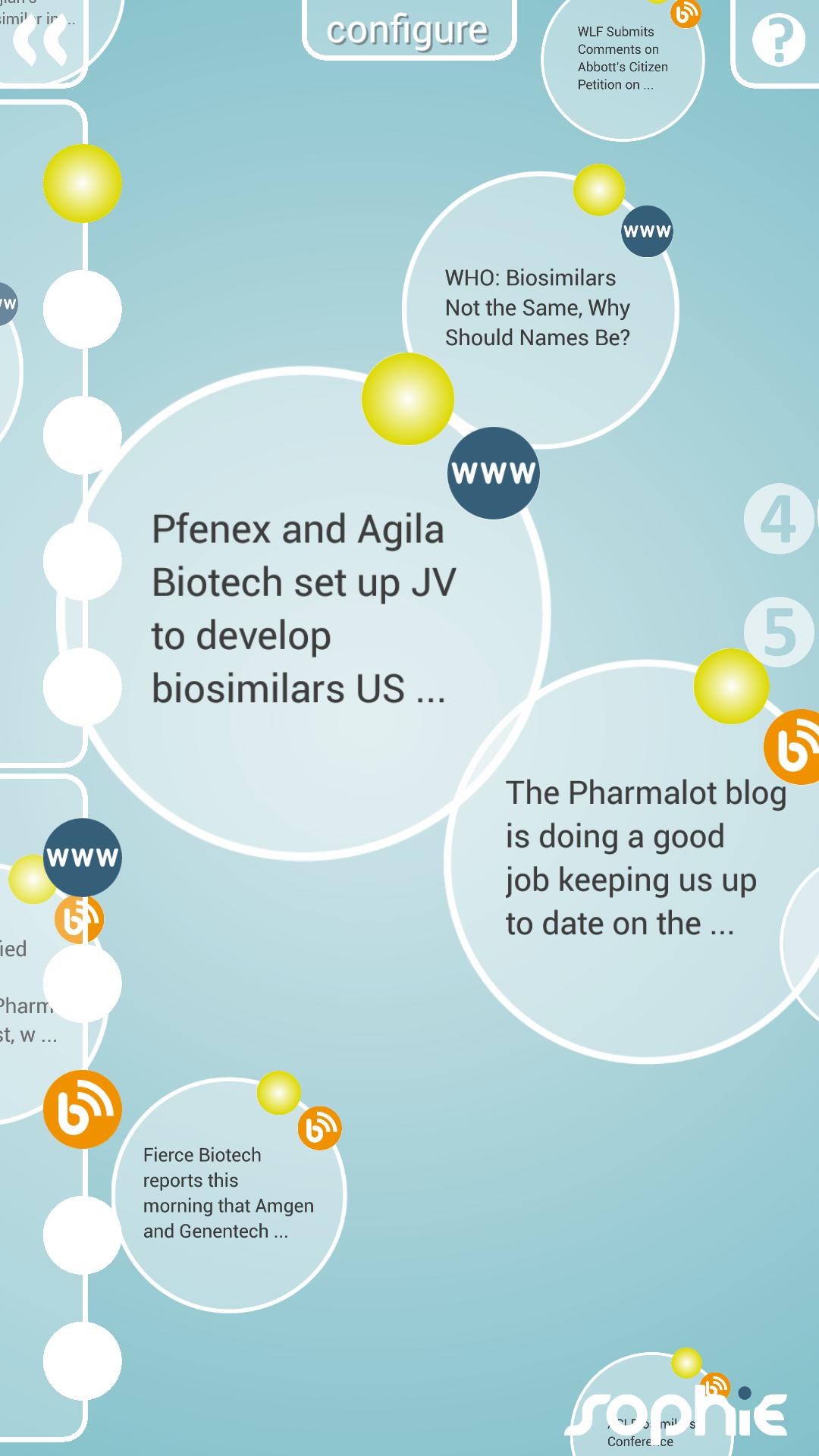This screenshot has width=819, height=1456.
Task: Click the large orange blog icon on left sidebar
Action: (x=83, y=1109)
